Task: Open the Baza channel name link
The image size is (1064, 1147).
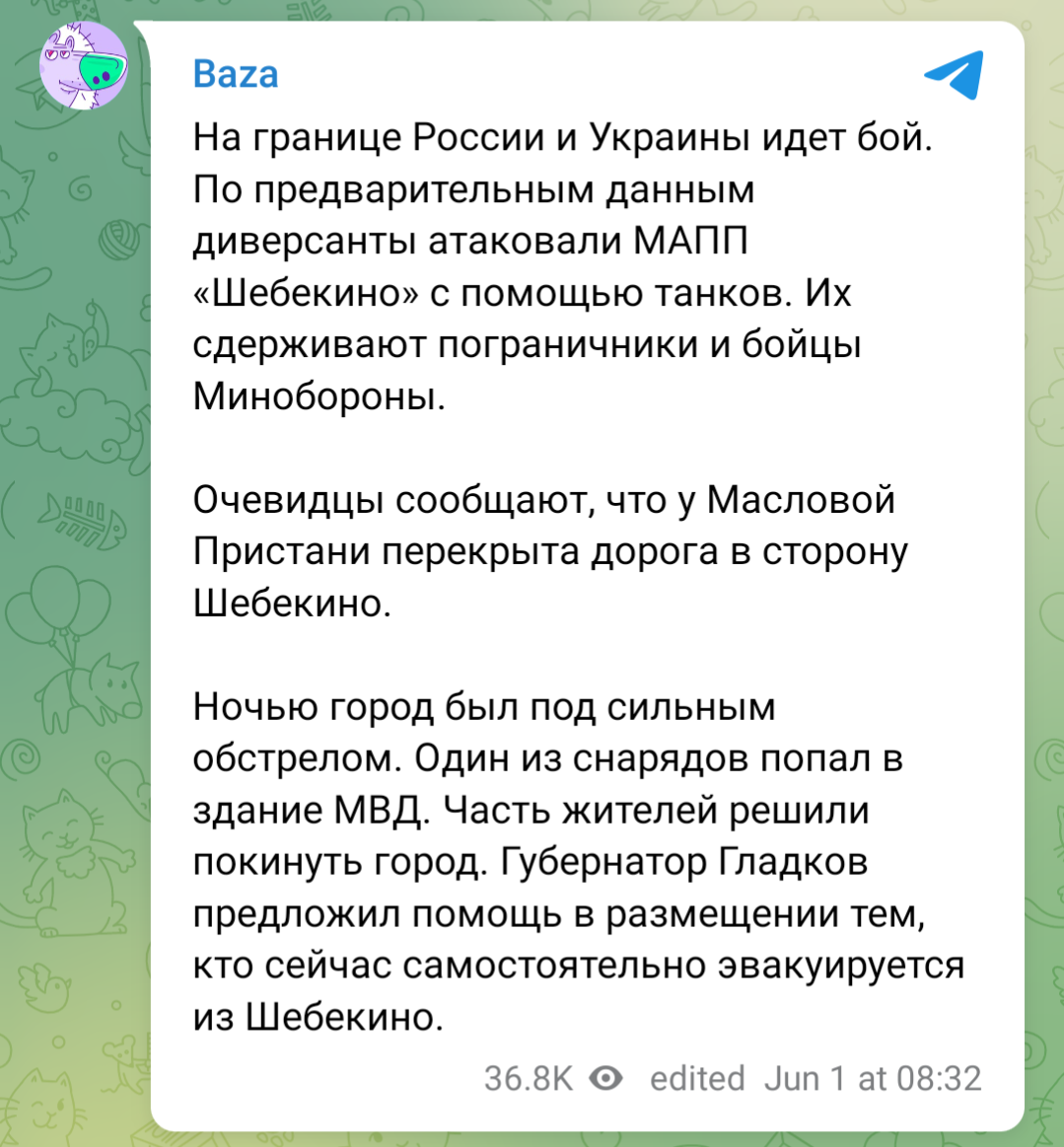Action: pyautogui.click(x=236, y=74)
